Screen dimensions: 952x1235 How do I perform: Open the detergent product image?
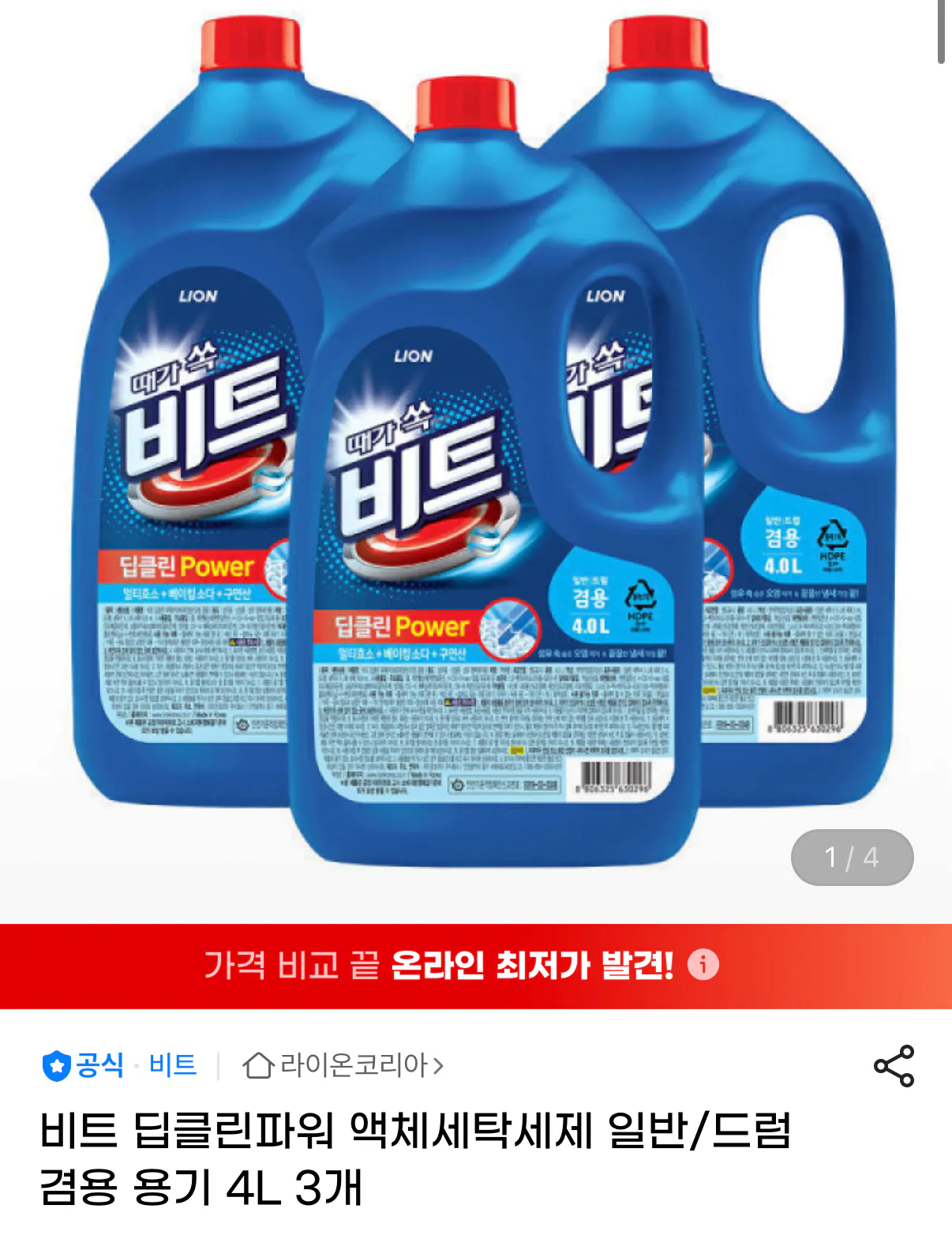tap(476, 442)
